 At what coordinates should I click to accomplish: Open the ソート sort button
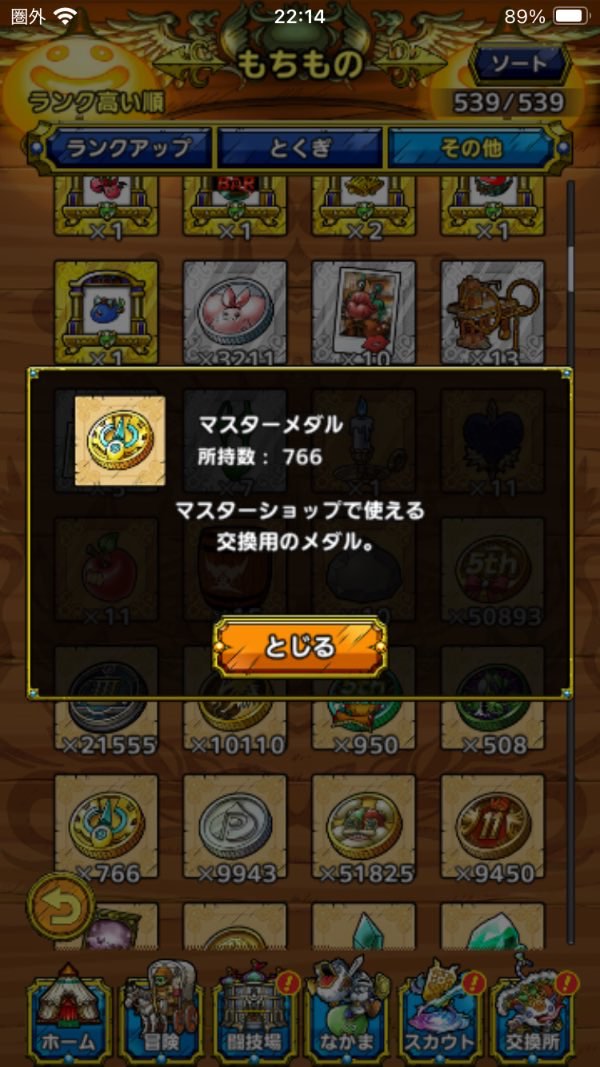coord(519,63)
